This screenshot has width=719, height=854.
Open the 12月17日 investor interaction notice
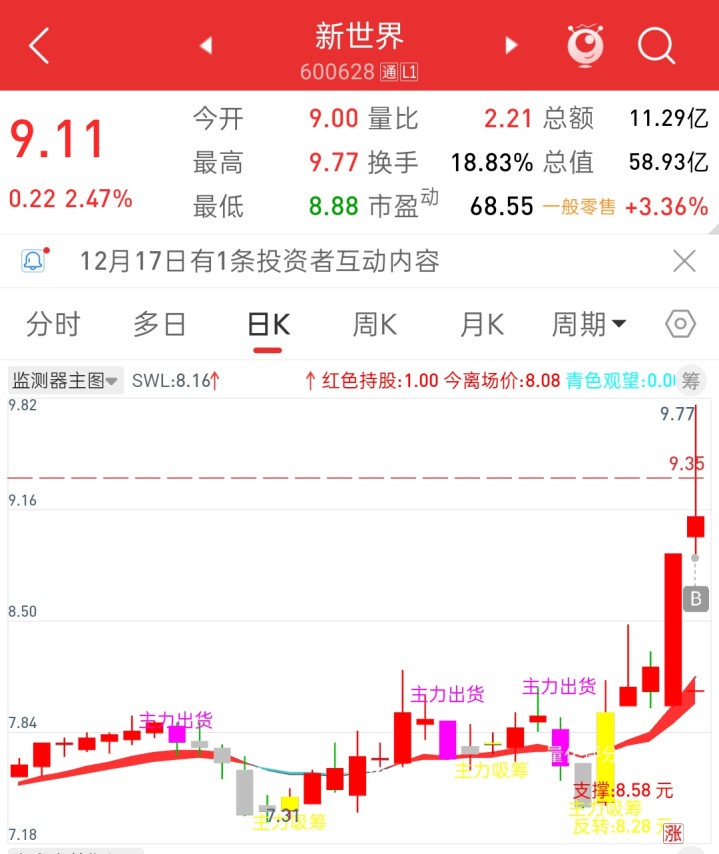(259, 262)
